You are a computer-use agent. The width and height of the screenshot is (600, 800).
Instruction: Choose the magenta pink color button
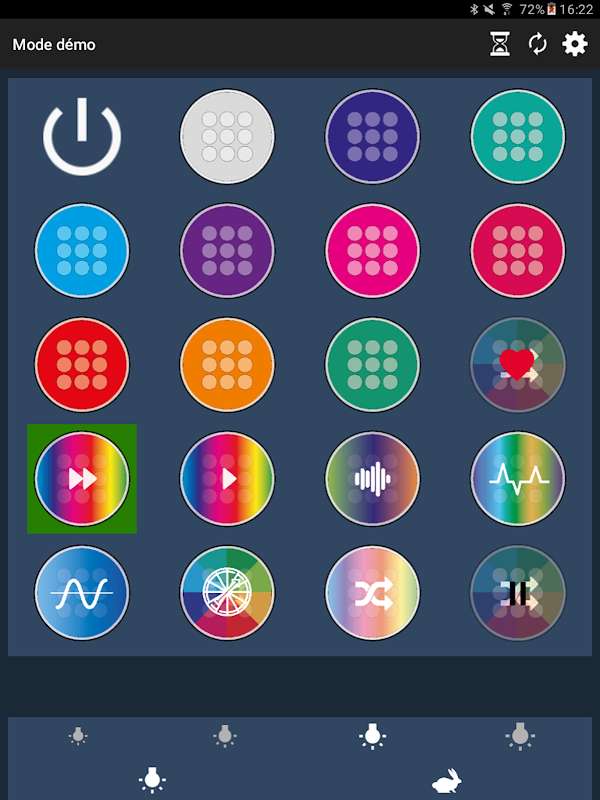(373, 251)
